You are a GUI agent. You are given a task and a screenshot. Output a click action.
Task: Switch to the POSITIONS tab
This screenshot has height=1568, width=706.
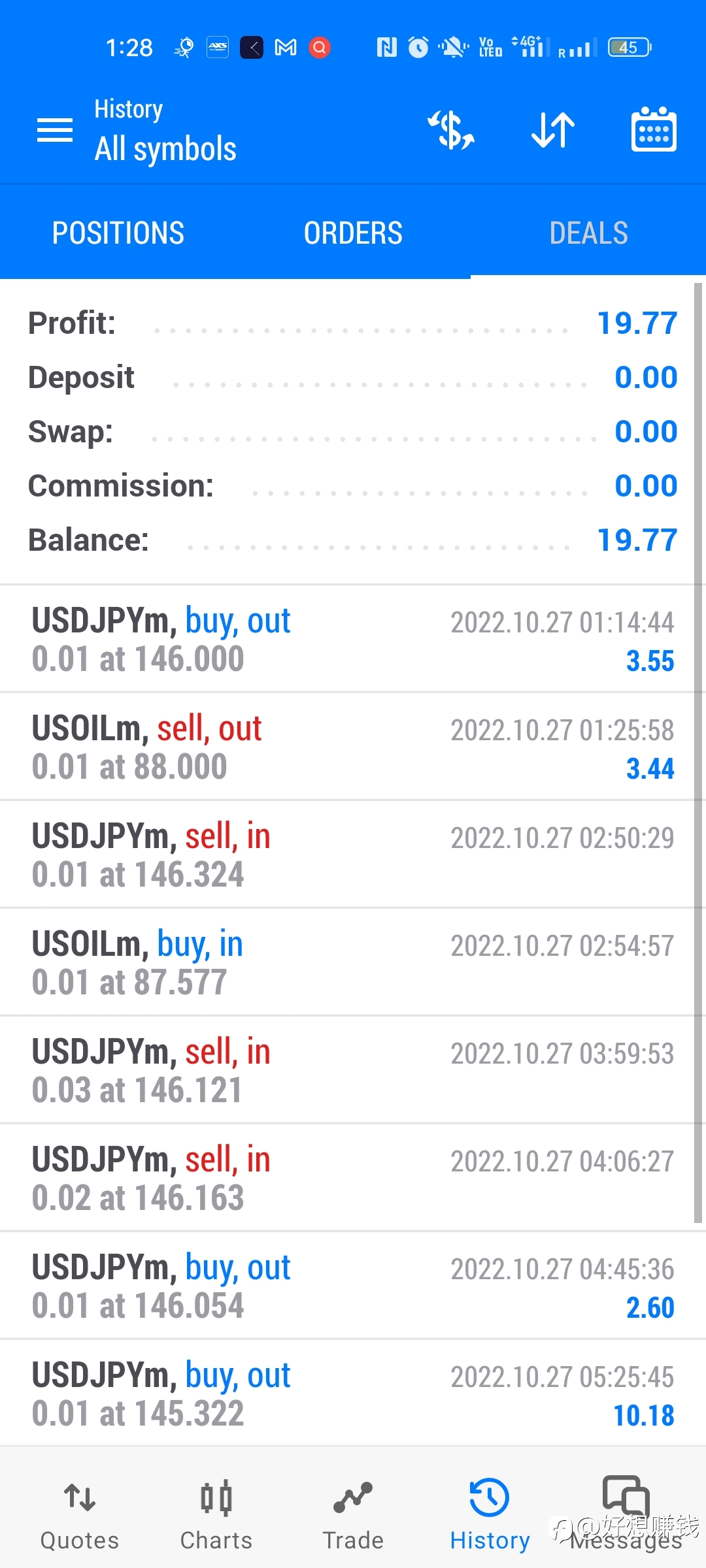[118, 233]
